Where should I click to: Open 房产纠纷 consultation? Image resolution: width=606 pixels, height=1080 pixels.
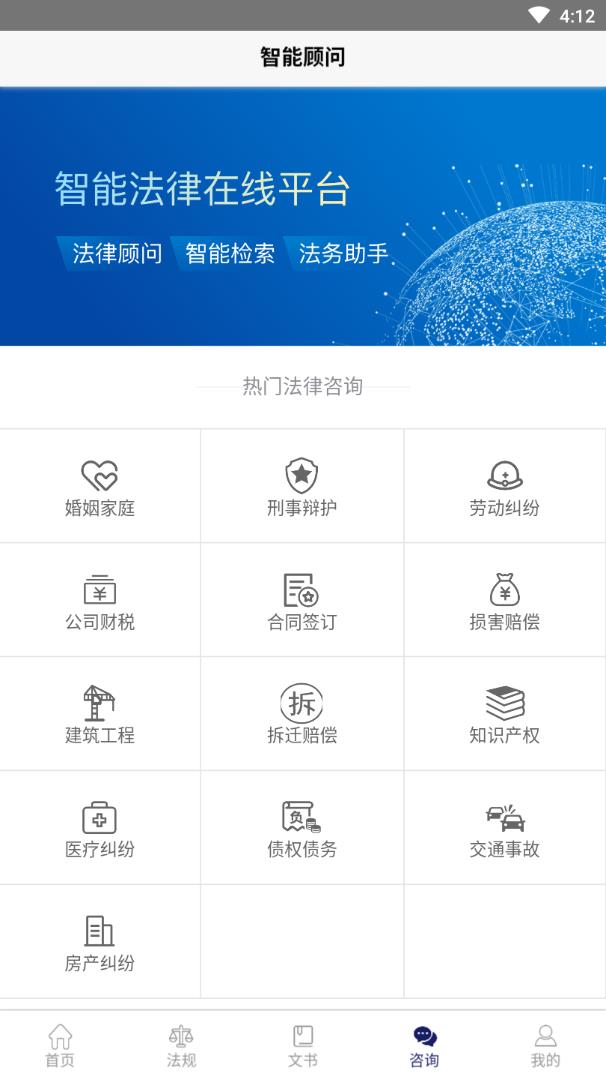pos(100,942)
